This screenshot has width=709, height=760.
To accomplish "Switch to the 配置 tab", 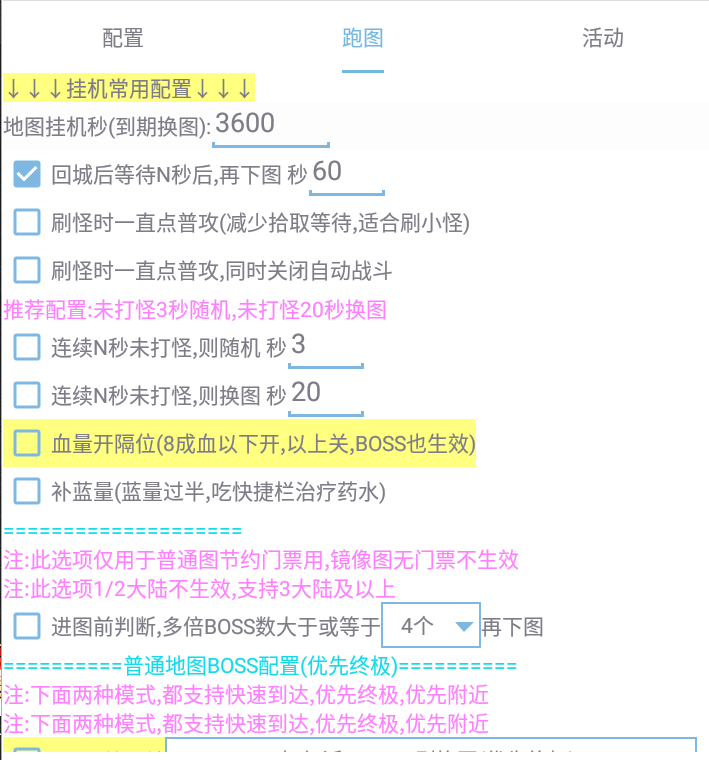I will pyautogui.click(x=123, y=38).
